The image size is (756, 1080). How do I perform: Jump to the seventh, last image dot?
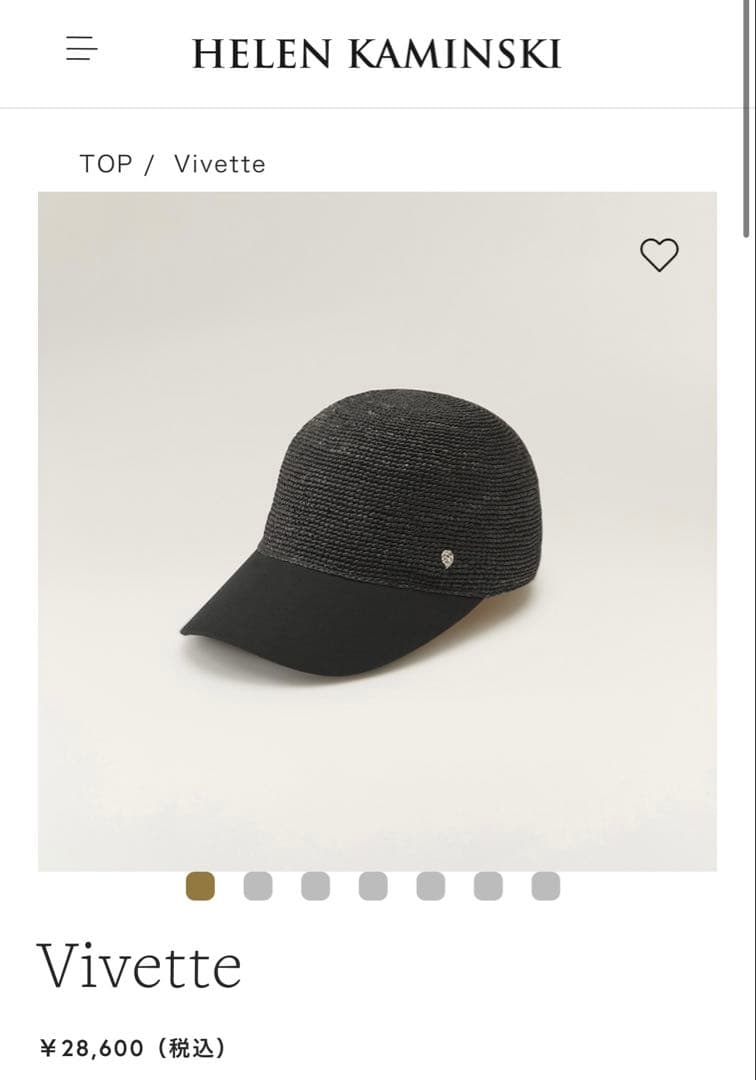click(x=546, y=886)
